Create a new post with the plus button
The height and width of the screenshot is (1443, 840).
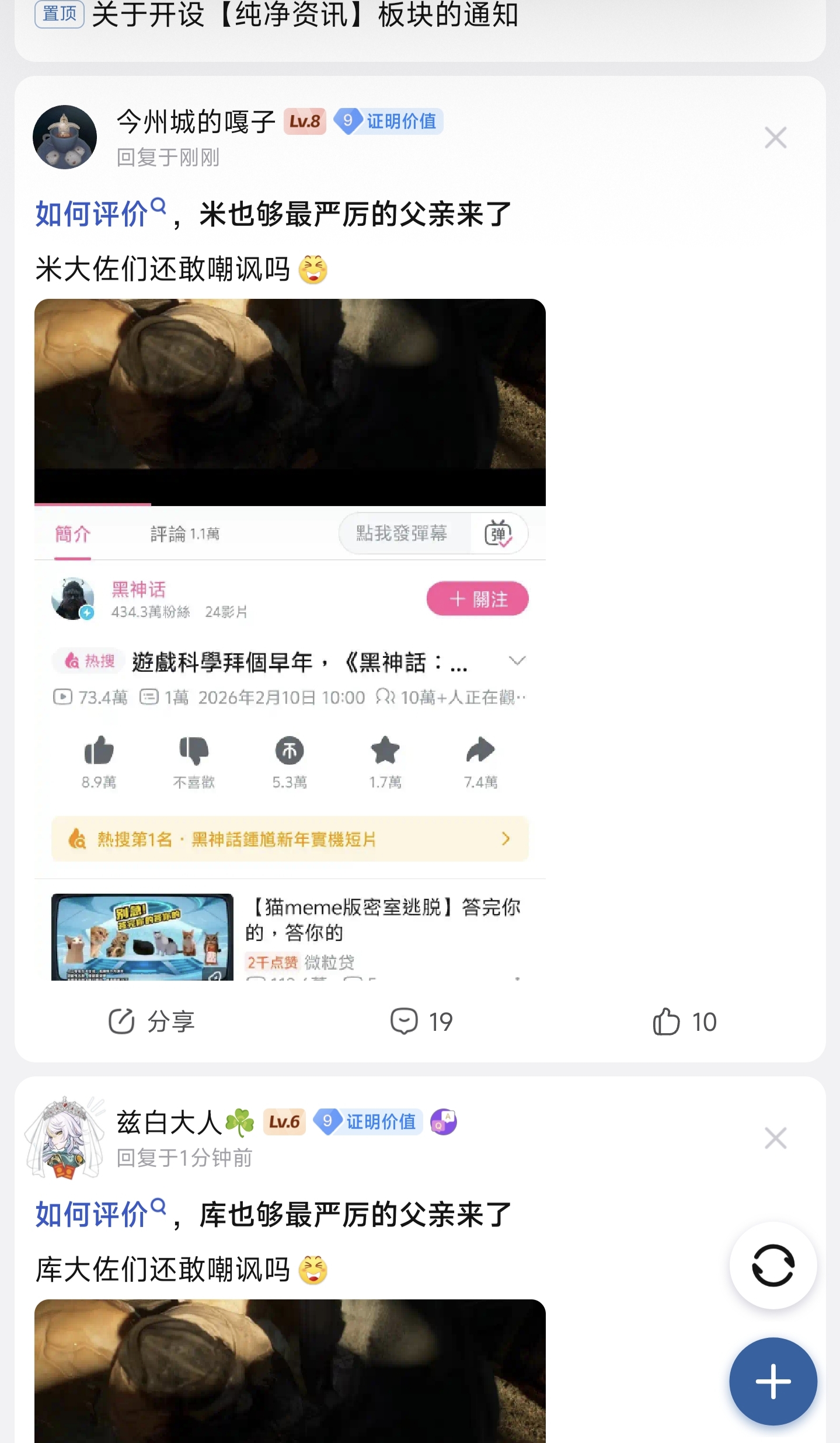(x=773, y=1381)
